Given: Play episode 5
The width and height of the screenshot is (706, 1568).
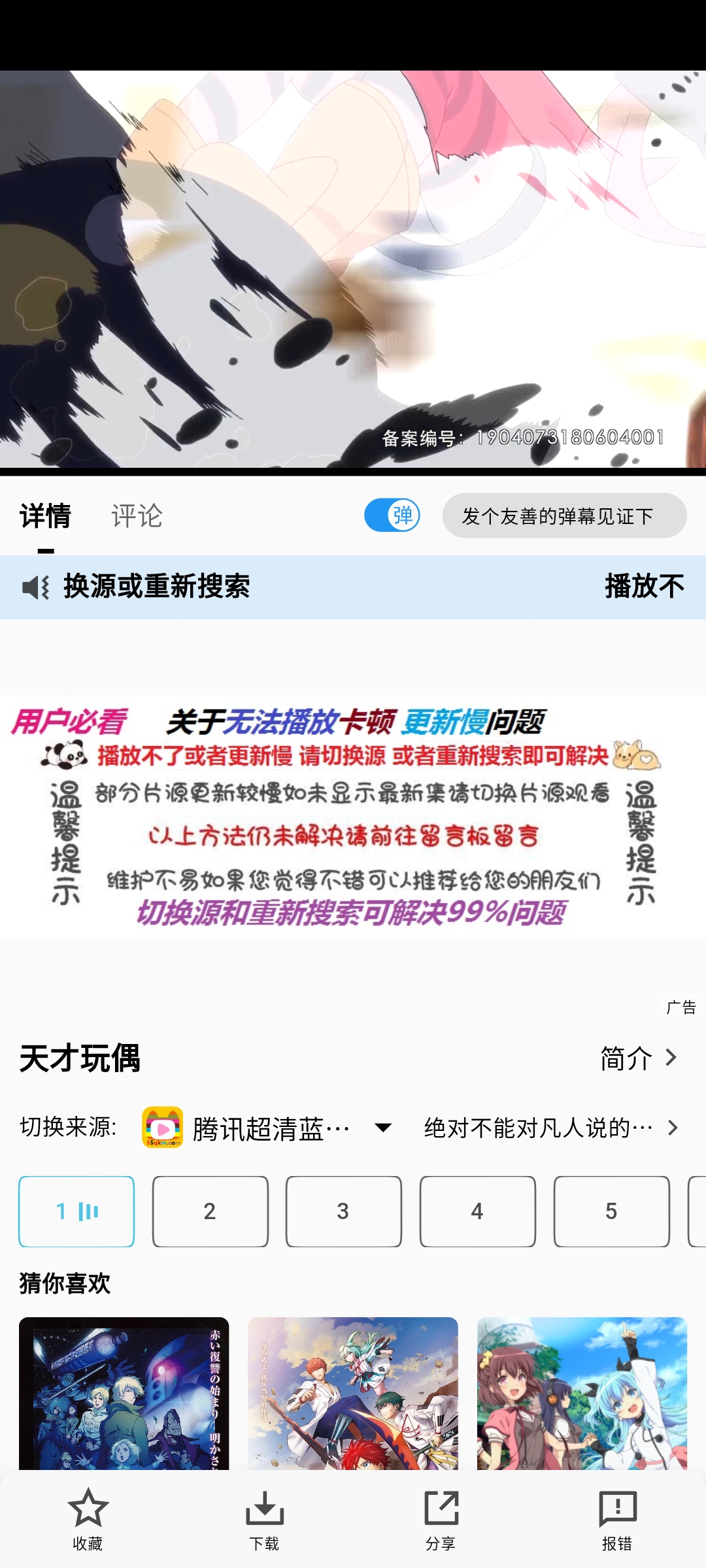Looking at the screenshot, I should click(611, 1211).
